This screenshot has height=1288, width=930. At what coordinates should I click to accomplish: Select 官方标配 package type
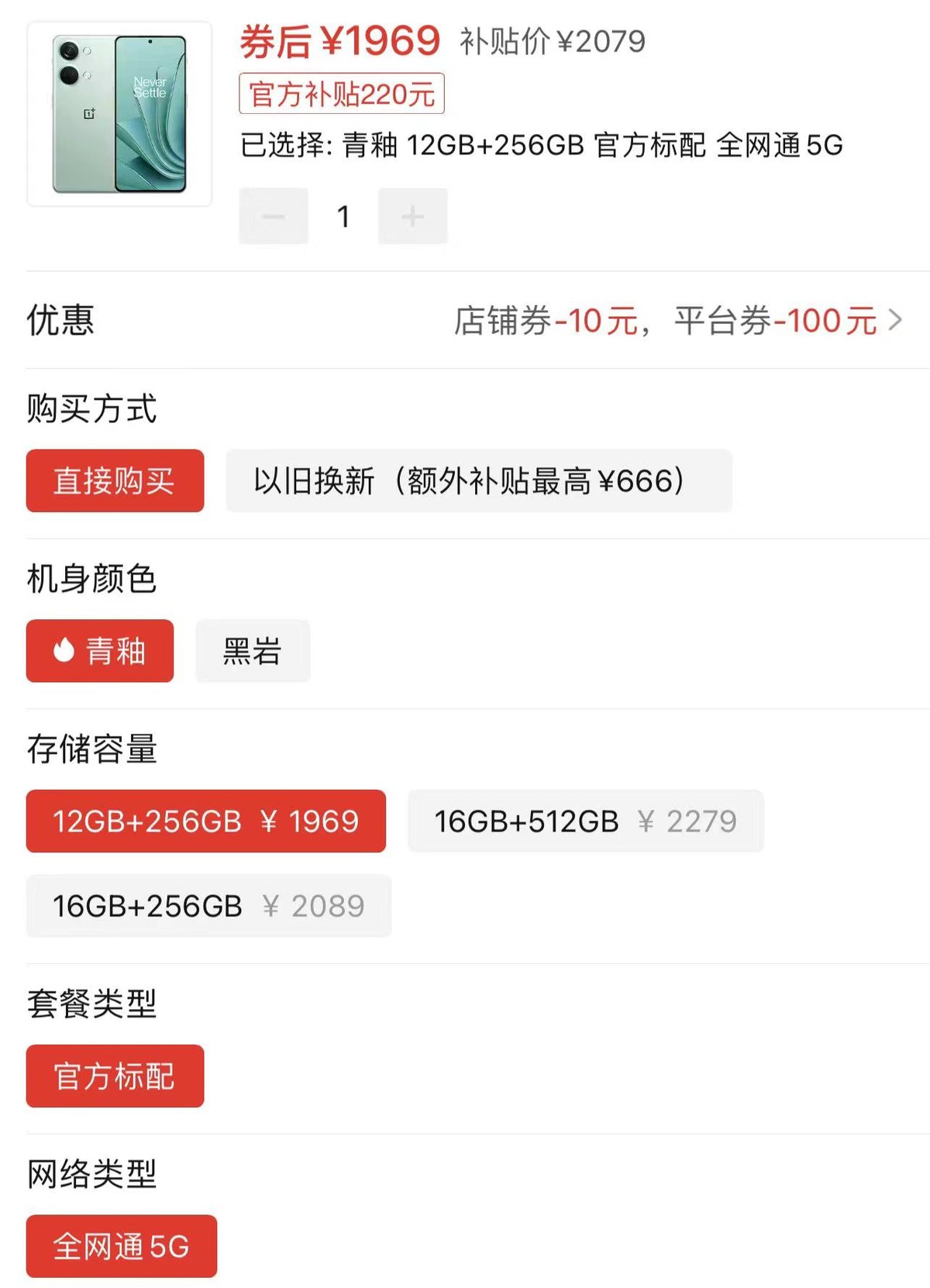(x=114, y=1076)
